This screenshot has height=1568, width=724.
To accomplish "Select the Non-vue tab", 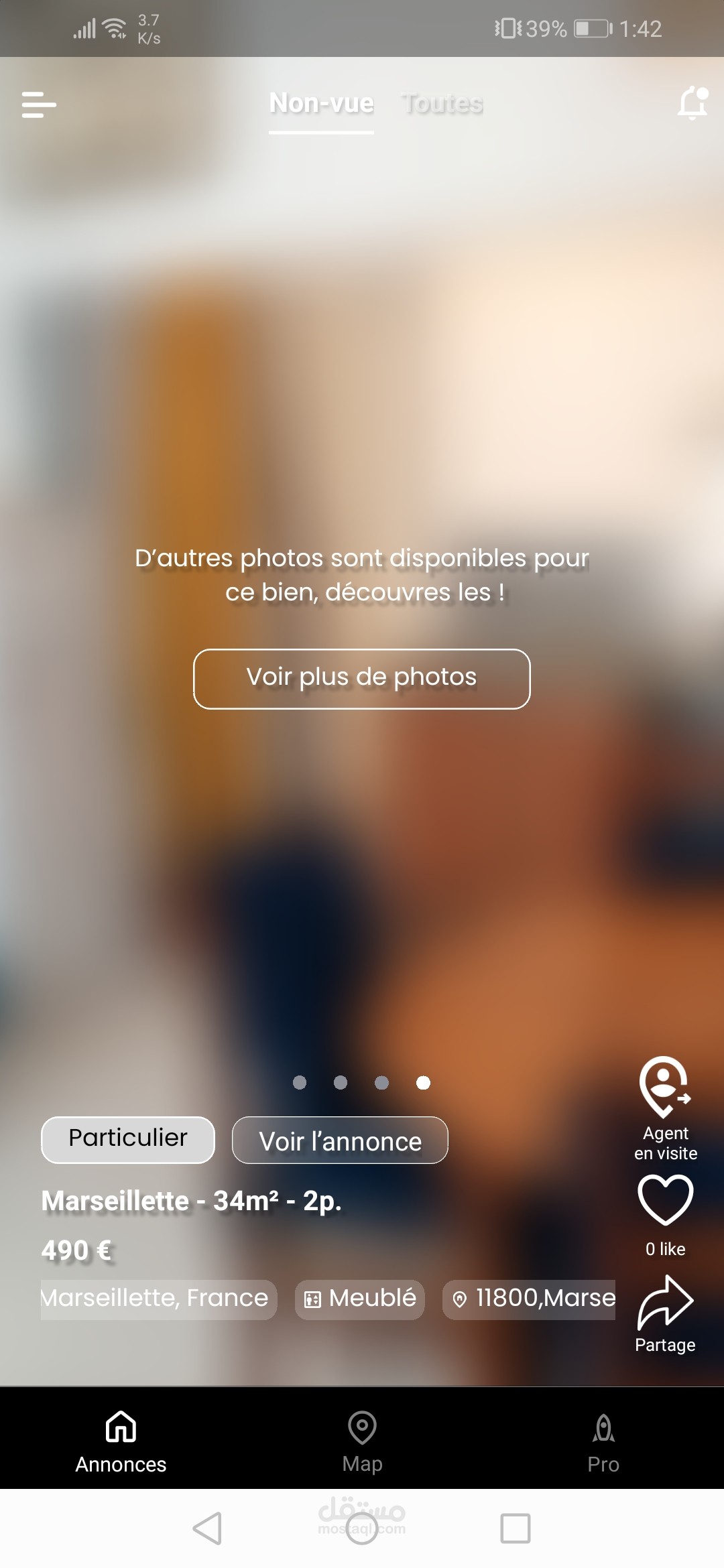I will click(x=322, y=104).
